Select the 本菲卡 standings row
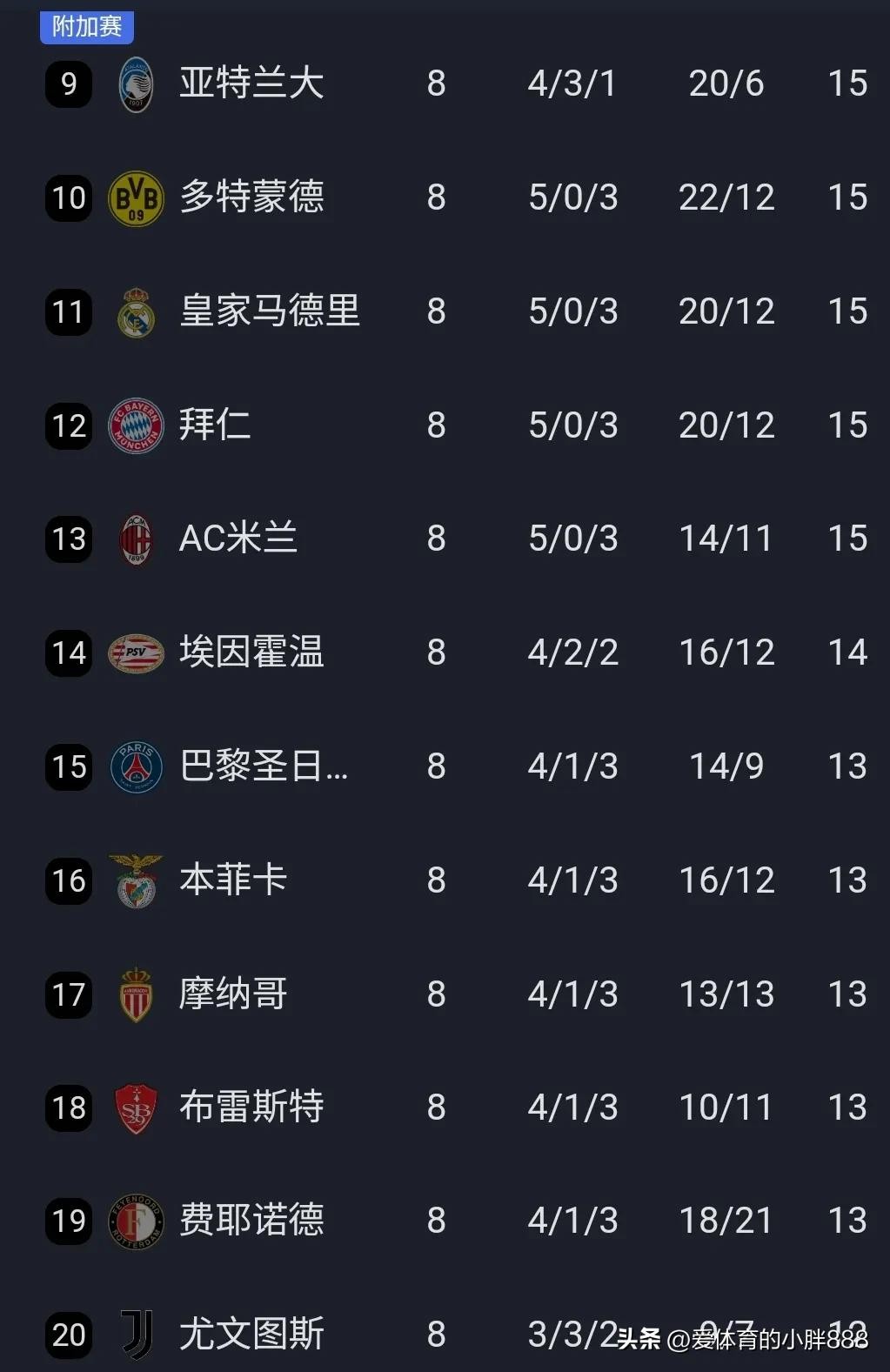This screenshot has height=1372, width=890. pos(232,880)
